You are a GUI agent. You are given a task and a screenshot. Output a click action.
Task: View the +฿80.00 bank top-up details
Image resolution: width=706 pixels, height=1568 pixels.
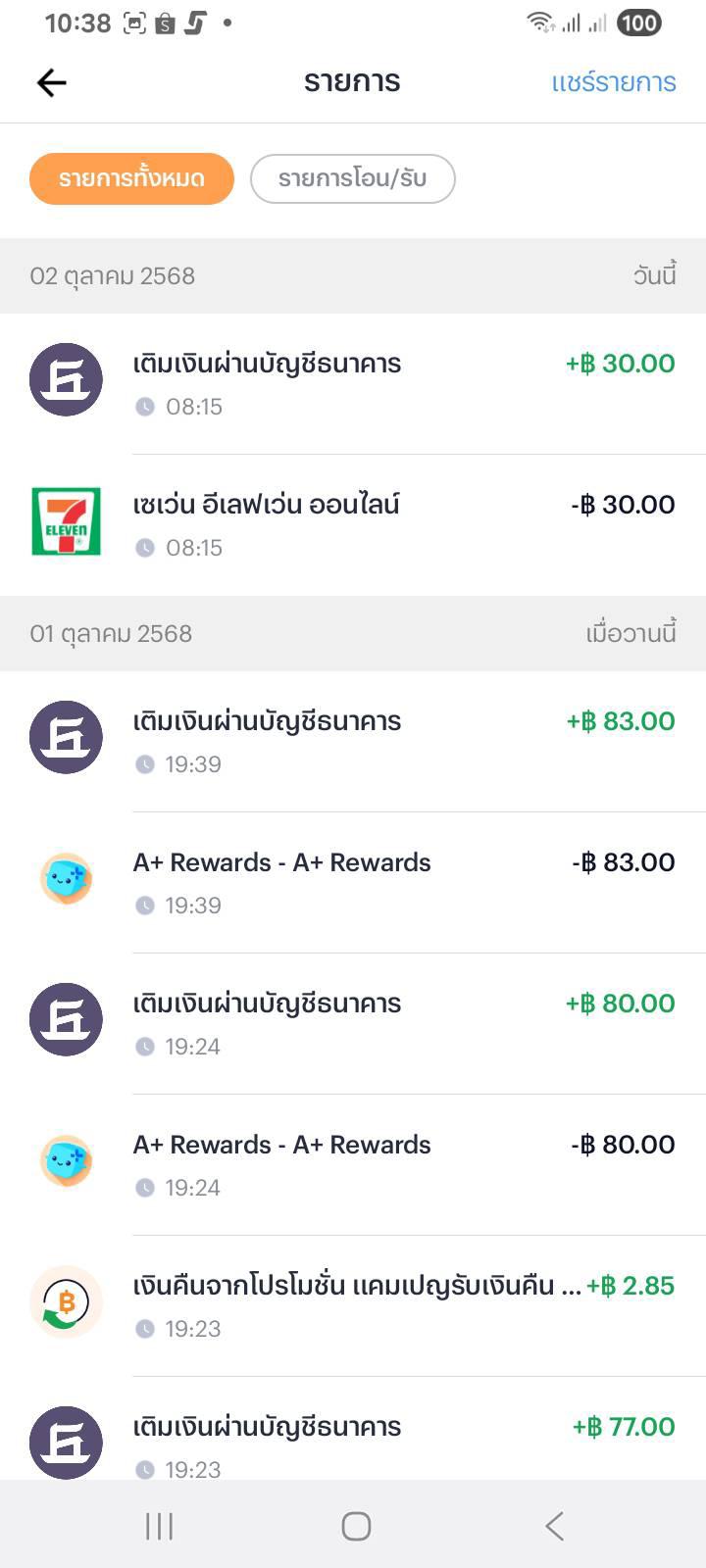[x=353, y=1023]
